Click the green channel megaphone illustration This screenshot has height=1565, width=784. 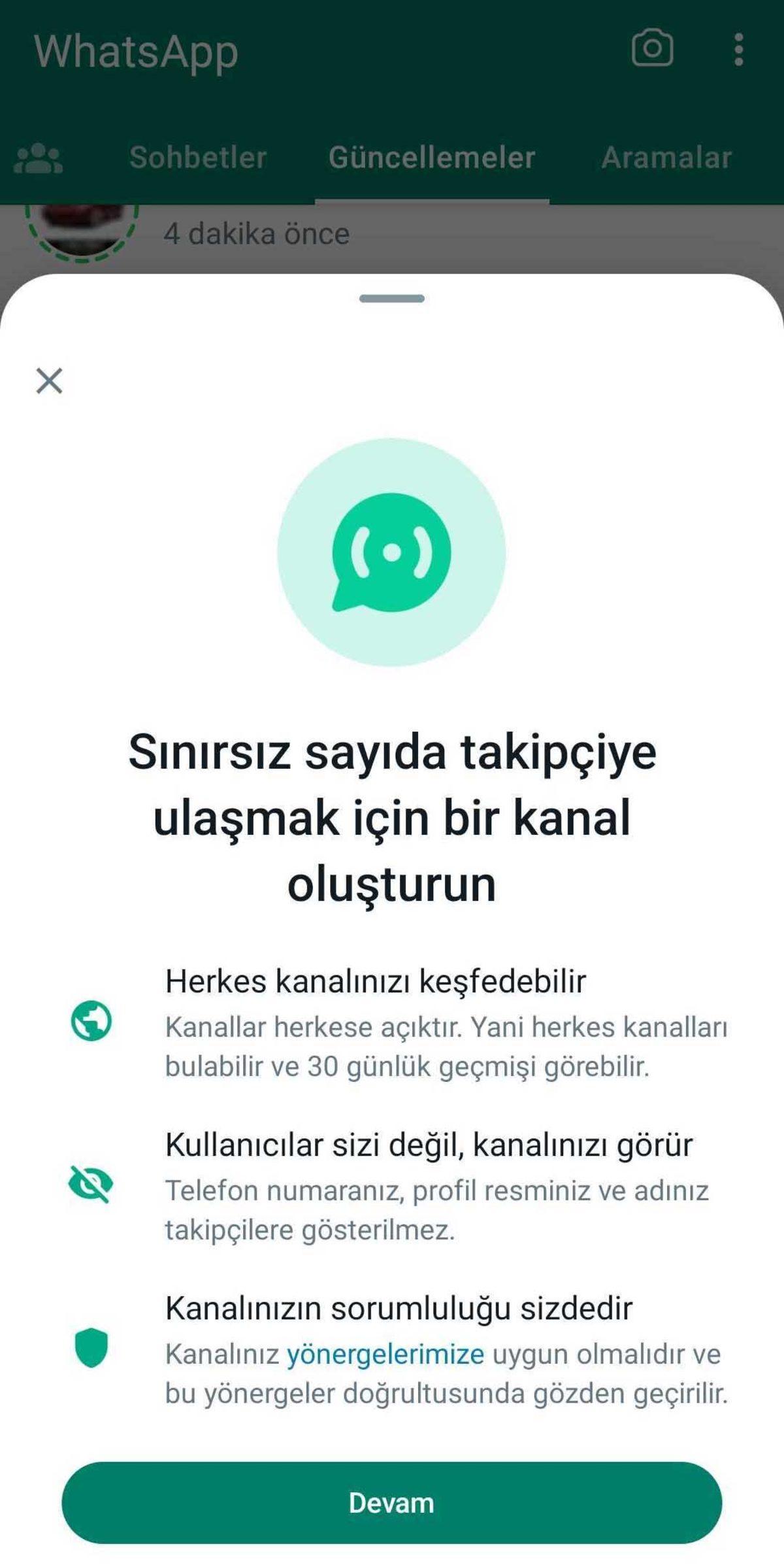(x=392, y=552)
